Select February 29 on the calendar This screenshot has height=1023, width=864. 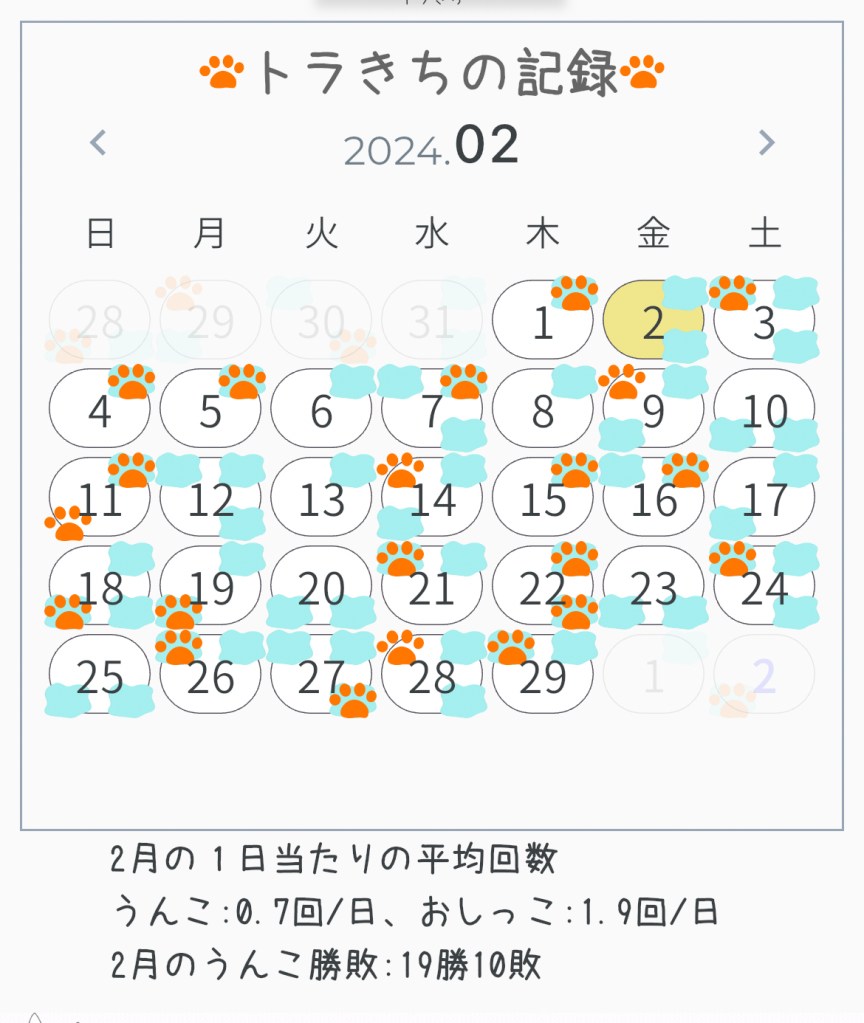pos(542,674)
